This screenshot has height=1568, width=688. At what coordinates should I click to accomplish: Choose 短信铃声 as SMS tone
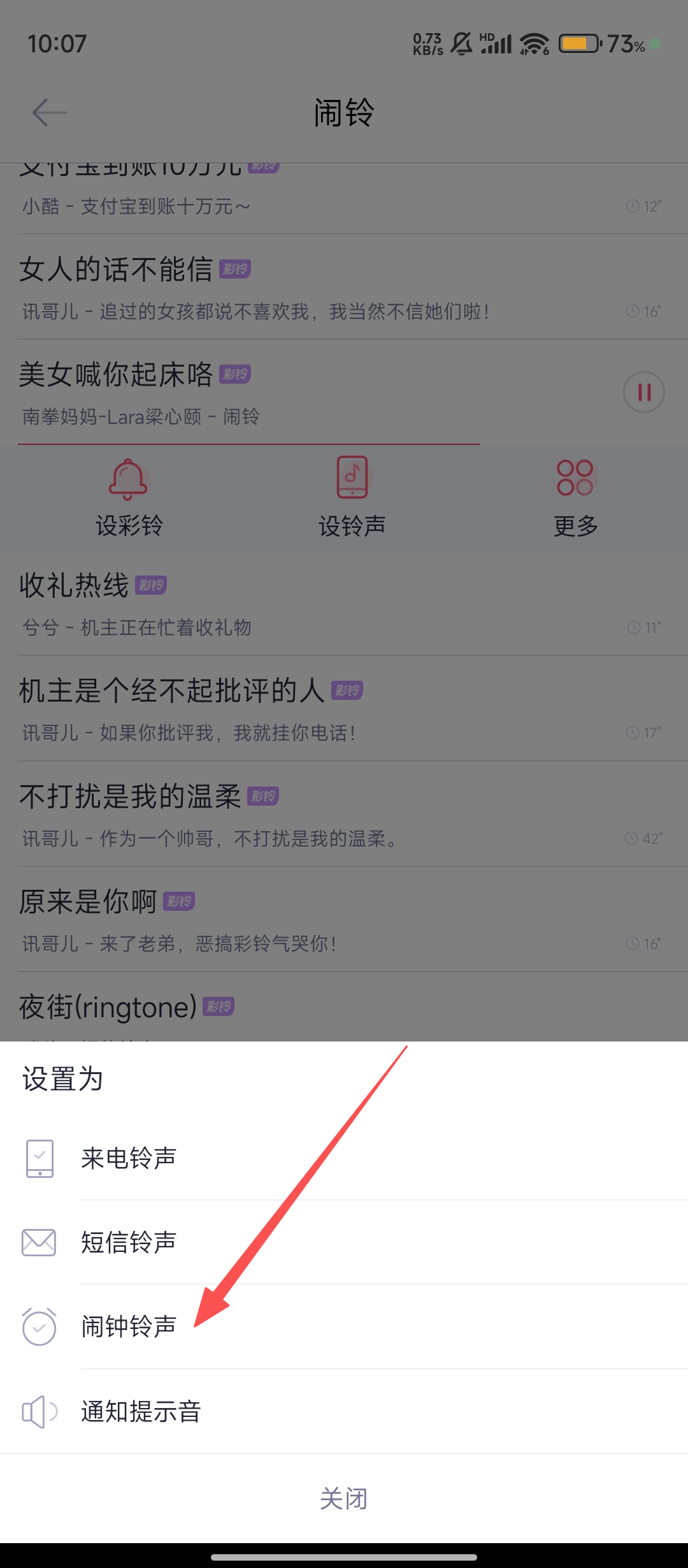point(129,1242)
